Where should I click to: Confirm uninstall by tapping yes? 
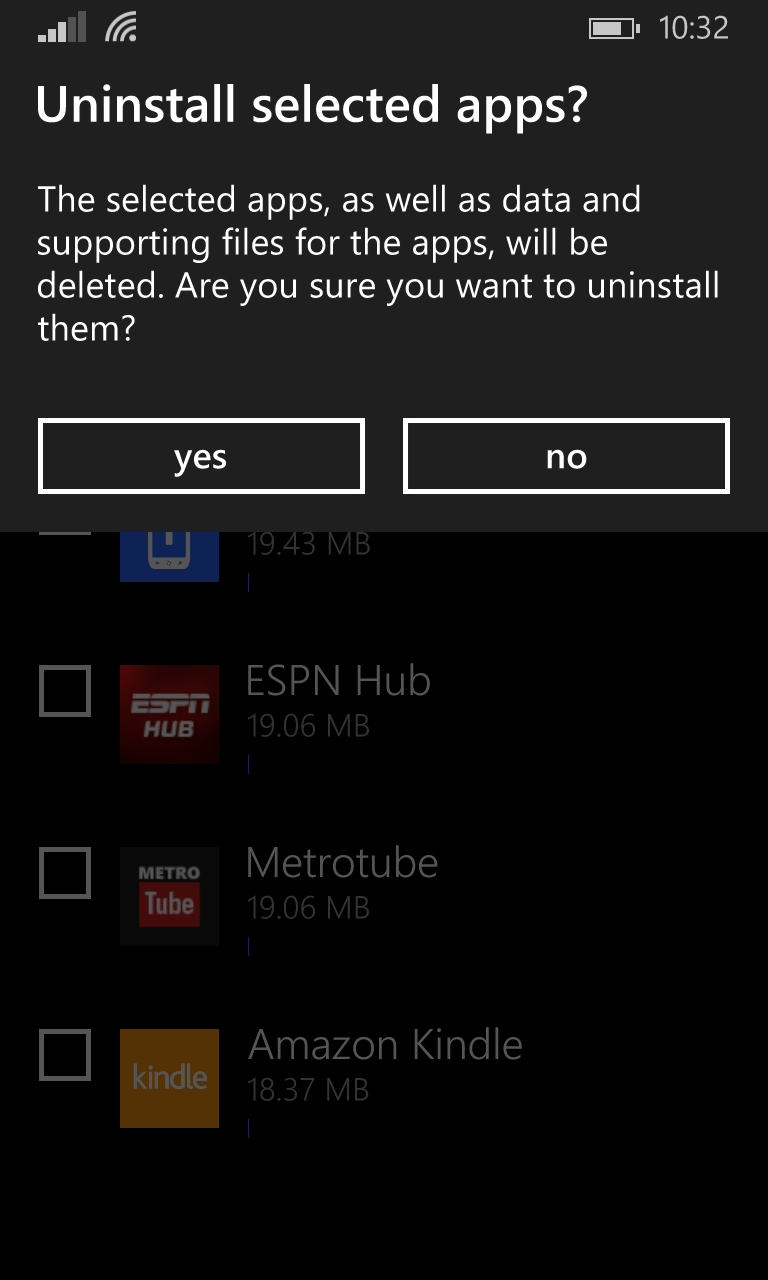[201, 456]
